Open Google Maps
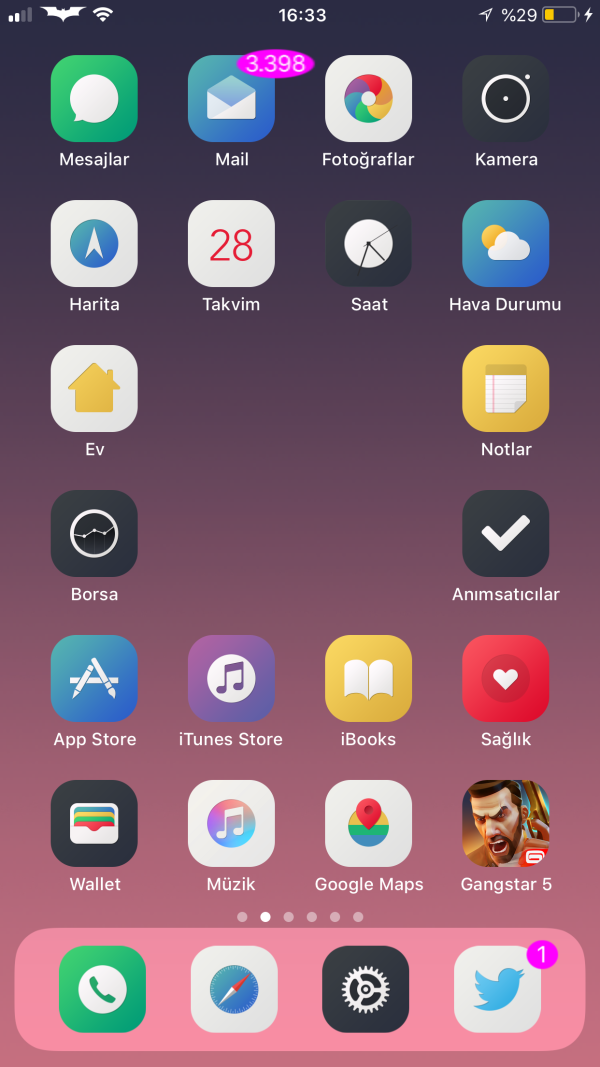 pos(368,823)
